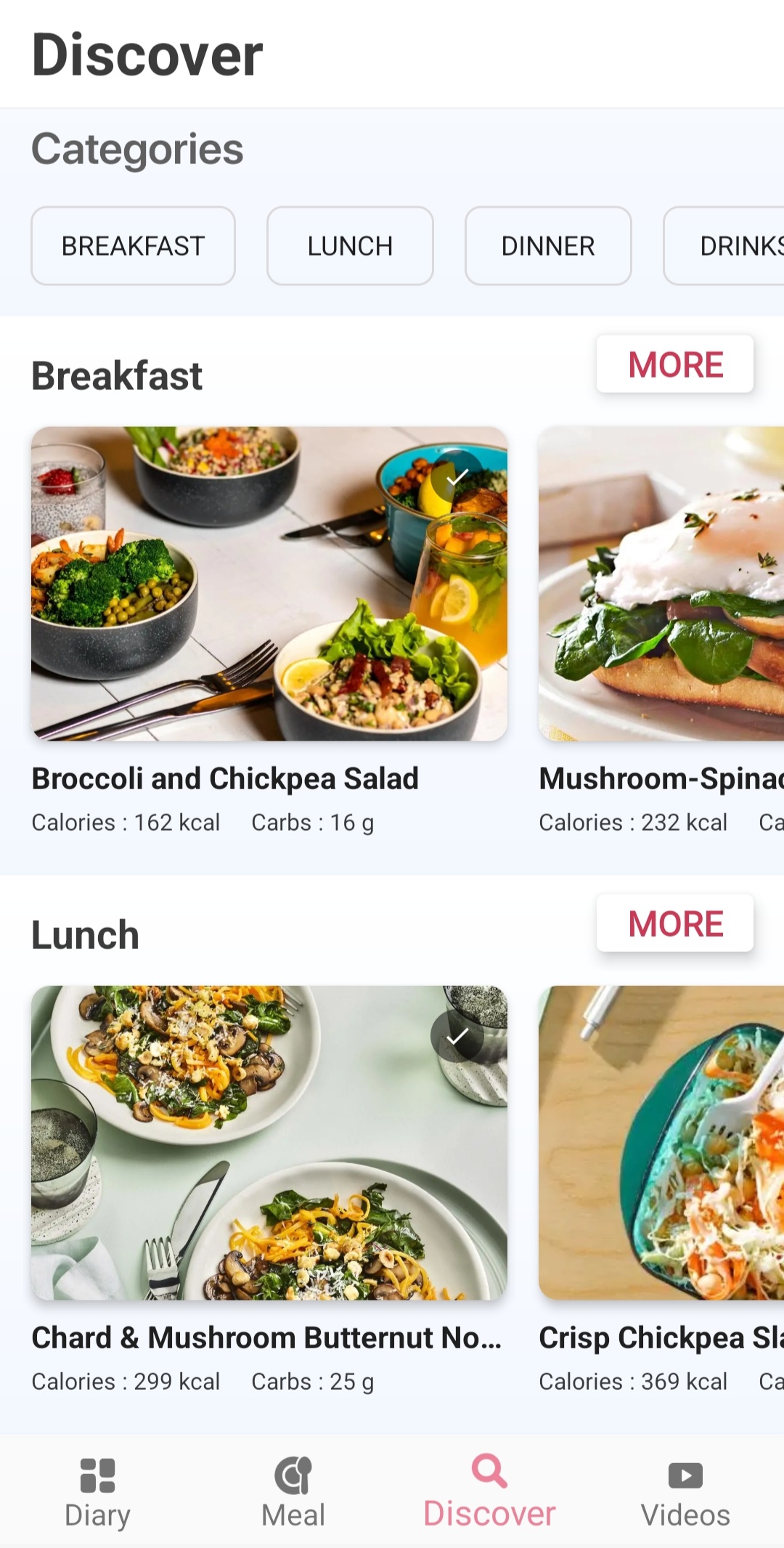View more Lunch recipes

click(674, 924)
